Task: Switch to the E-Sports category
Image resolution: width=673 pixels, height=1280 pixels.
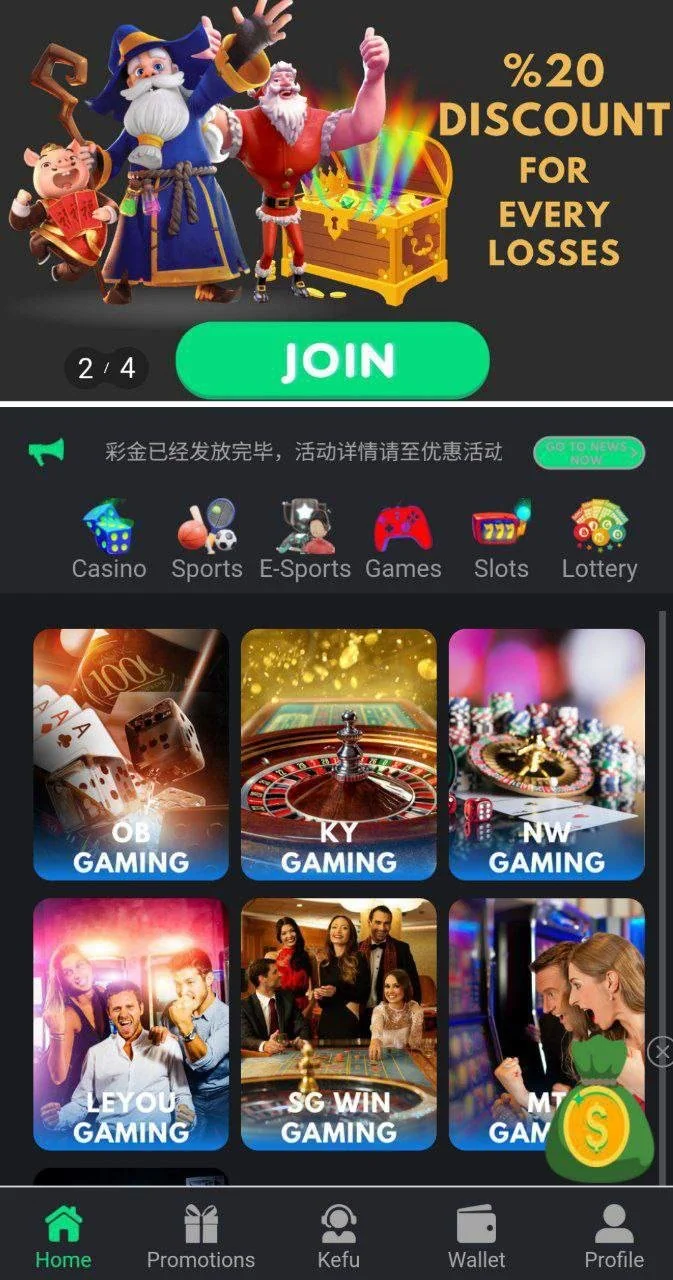Action: pos(305,541)
